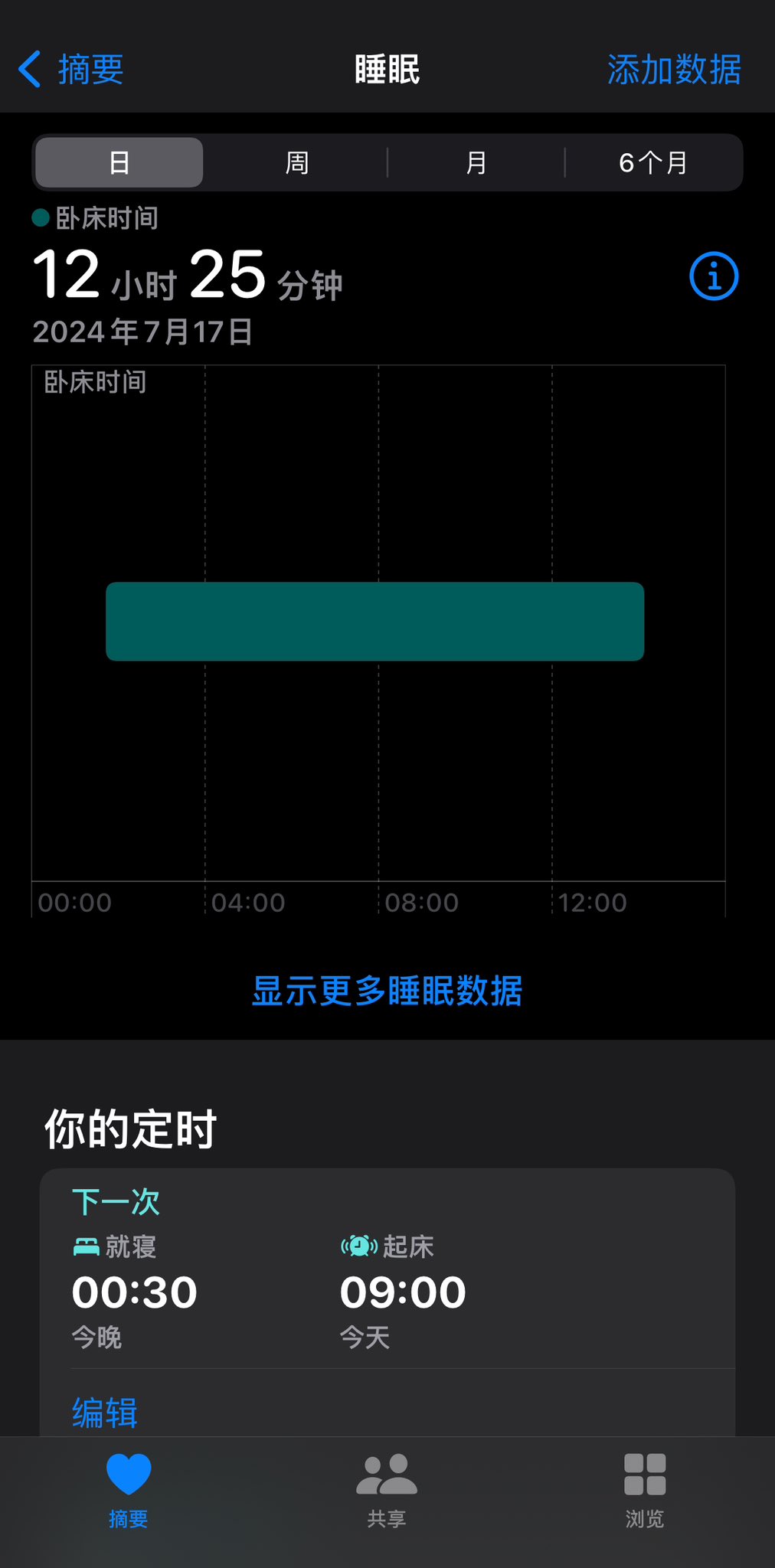
Task: Switch to the 浏览 tab
Action: pyautogui.click(x=645, y=1489)
